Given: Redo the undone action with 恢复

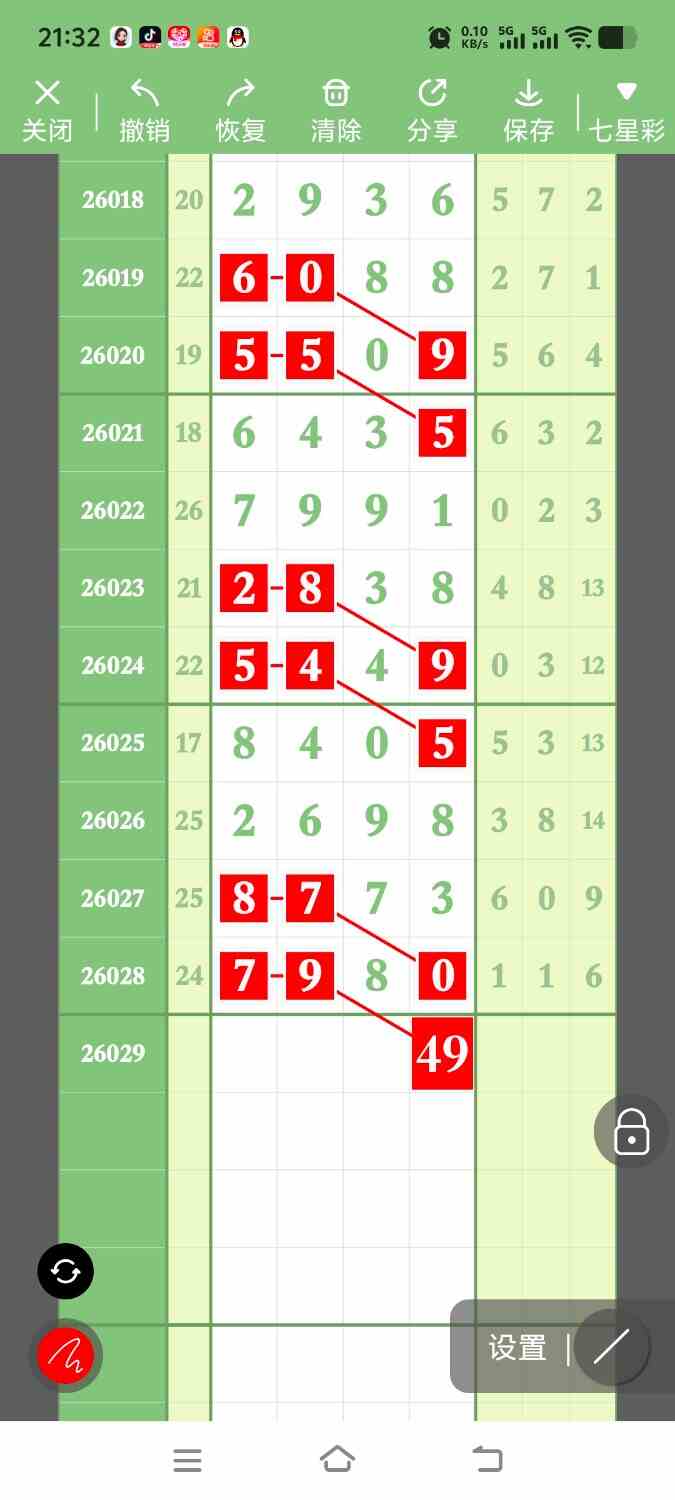Looking at the screenshot, I should point(240,110).
